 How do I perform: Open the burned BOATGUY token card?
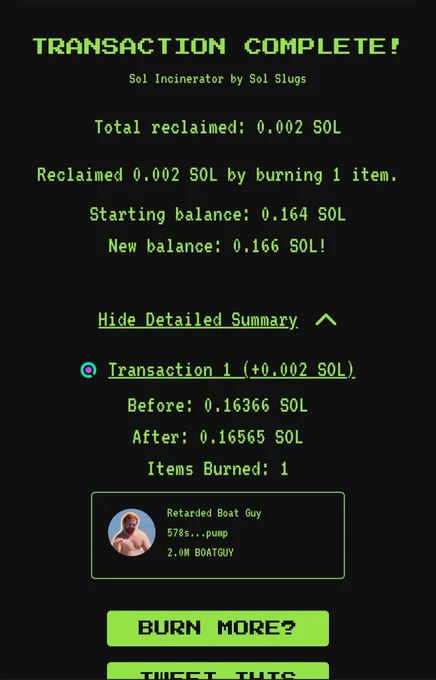(218, 535)
